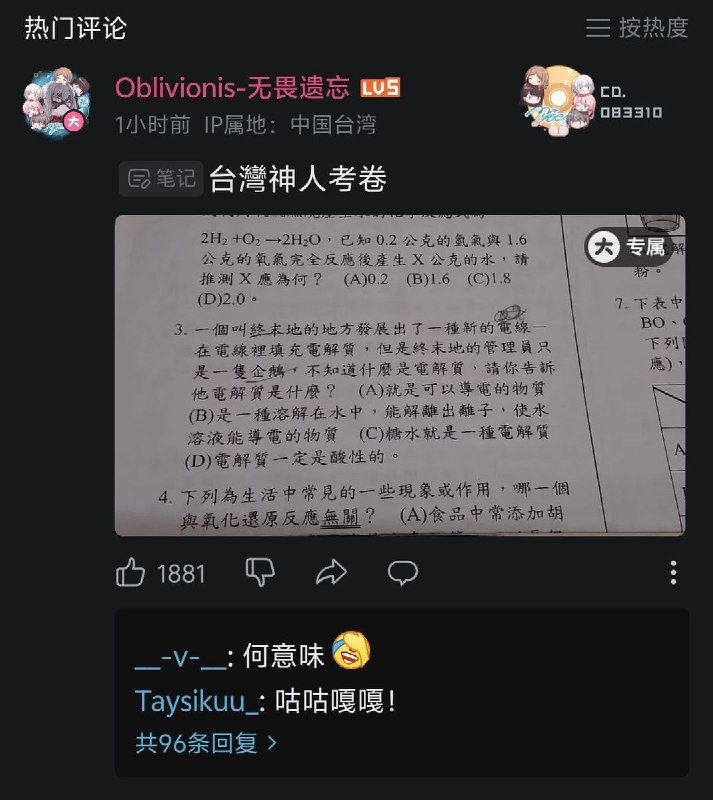Open the 笔记 note tag
The width and height of the screenshot is (713, 800).
pos(160,179)
